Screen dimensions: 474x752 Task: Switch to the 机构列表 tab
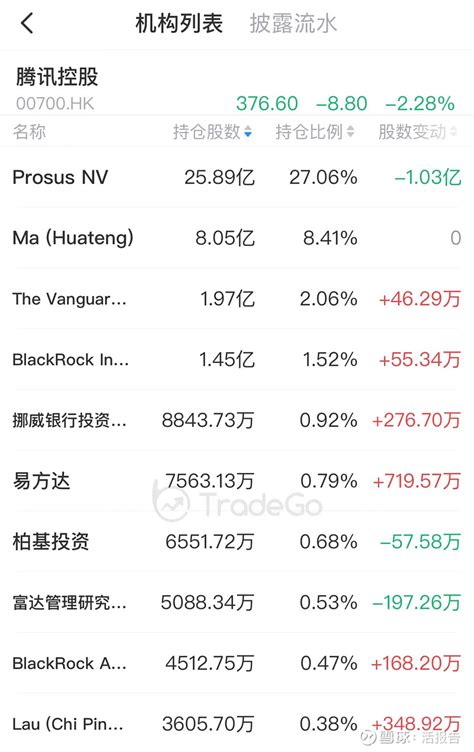[x=179, y=23]
